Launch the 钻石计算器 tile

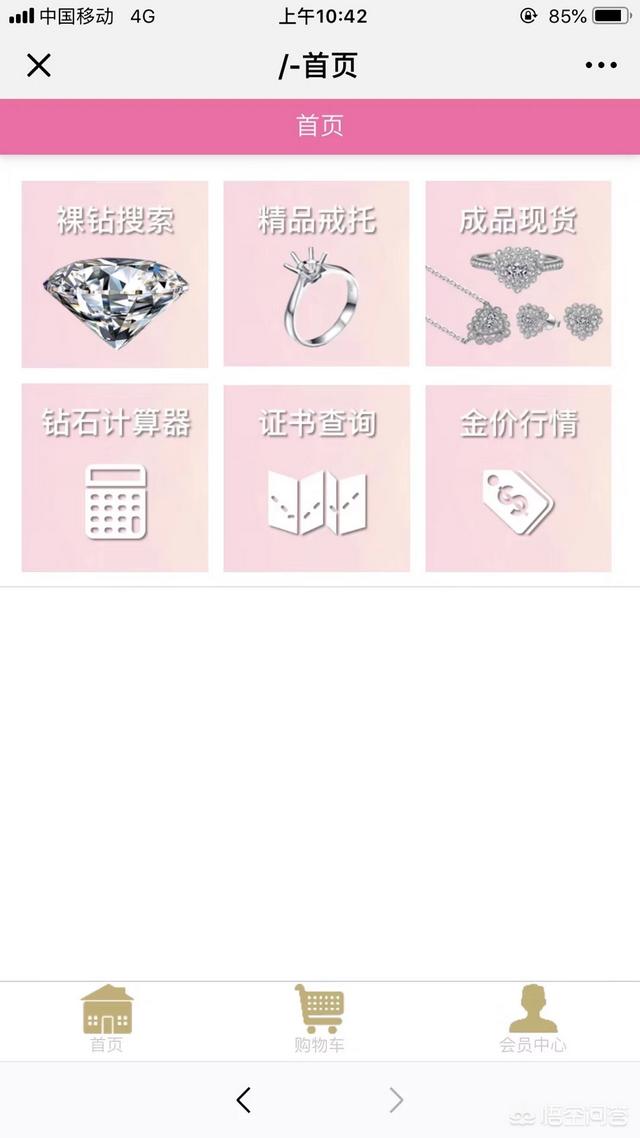coord(115,478)
